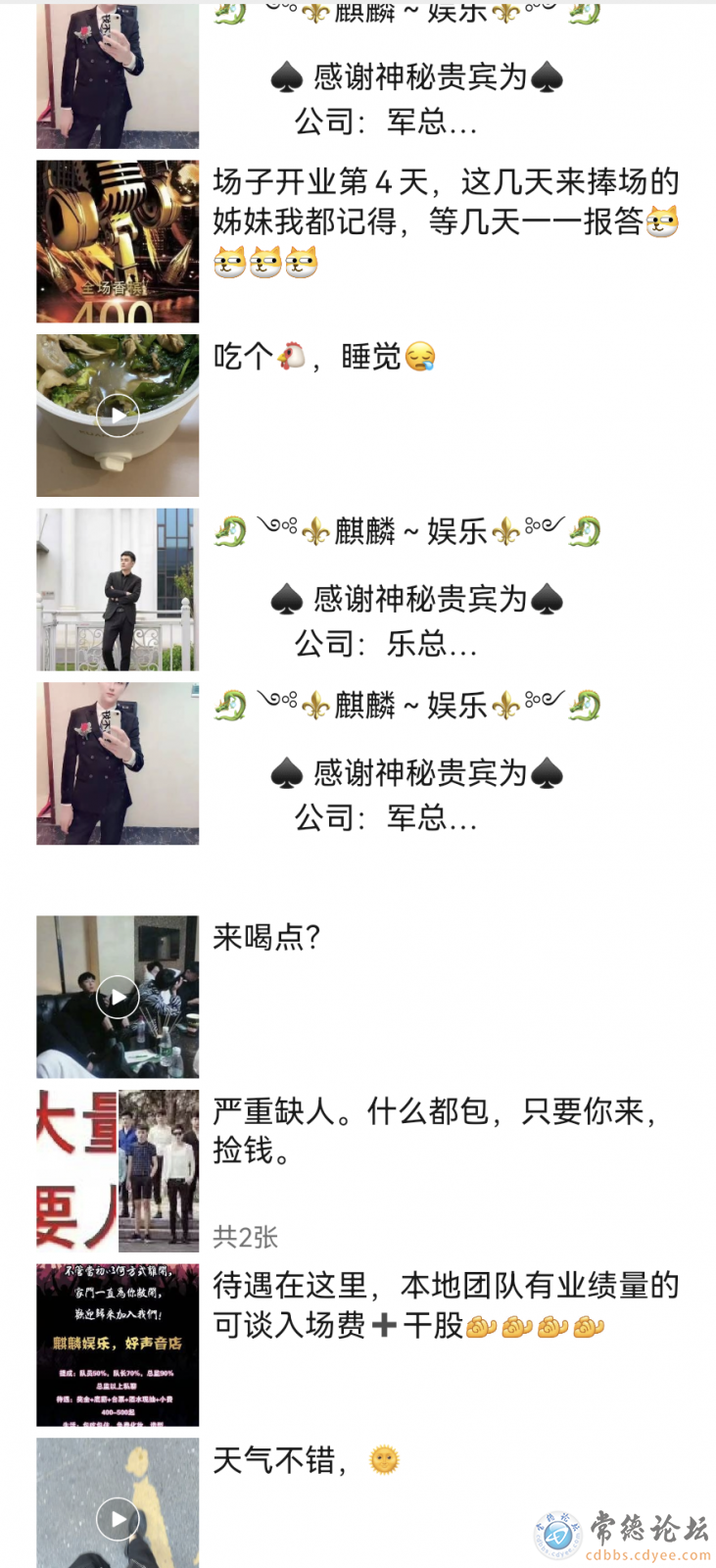Open the post 待遇在这里 about 入场费

[446, 1304]
